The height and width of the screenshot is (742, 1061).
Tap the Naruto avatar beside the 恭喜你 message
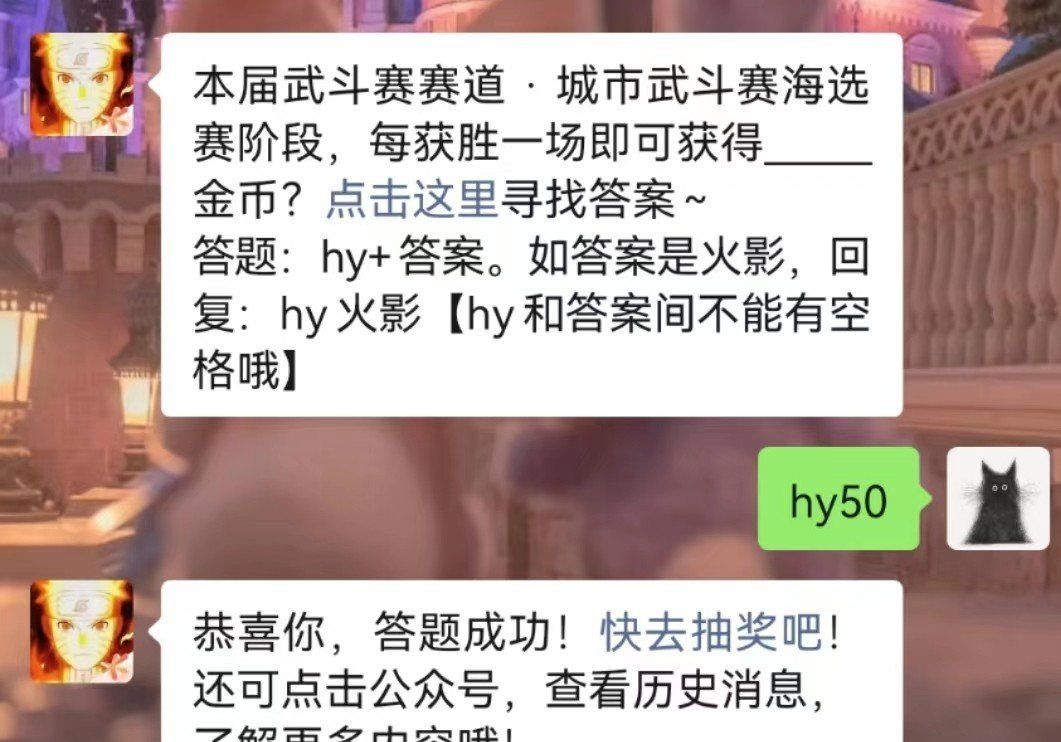pyautogui.click(x=81, y=631)
